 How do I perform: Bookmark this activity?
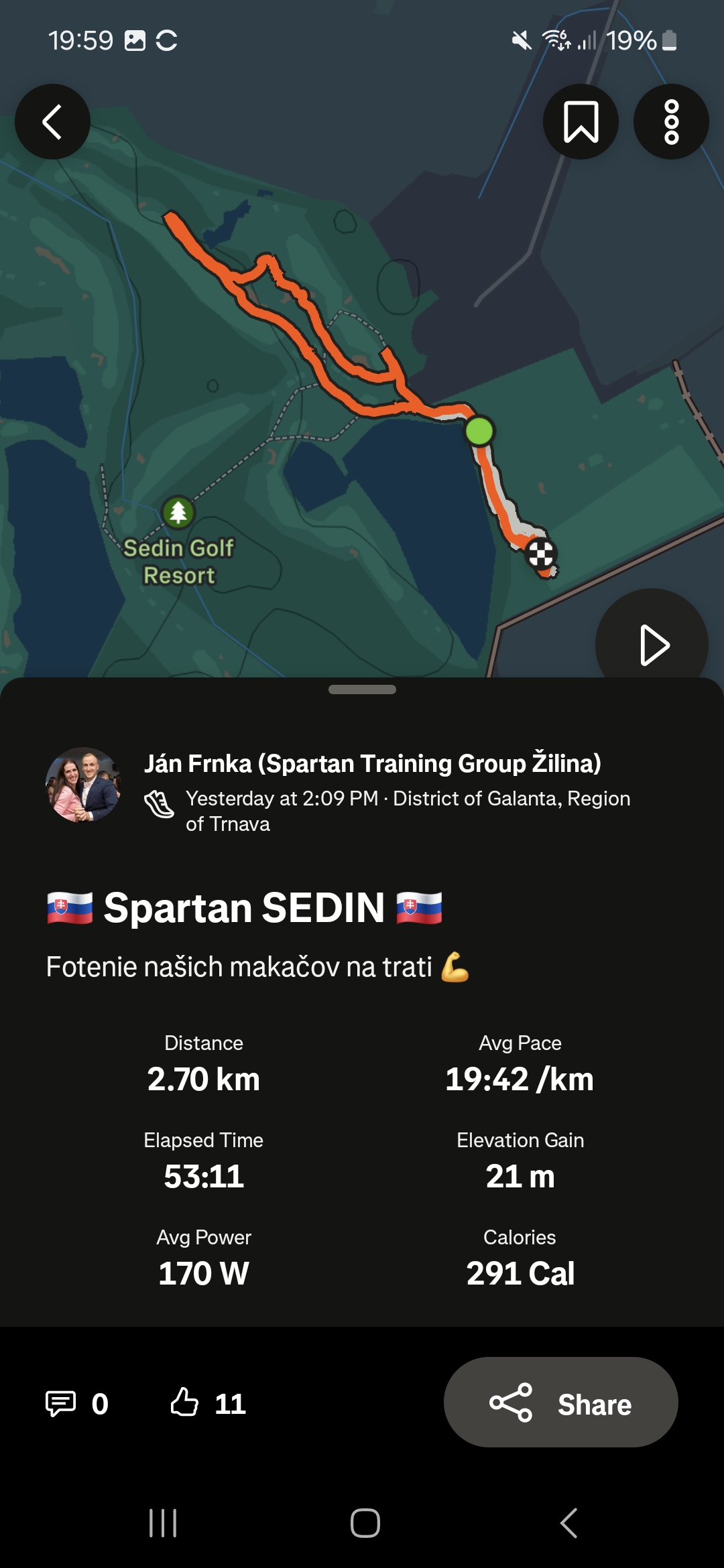[581, 121]
